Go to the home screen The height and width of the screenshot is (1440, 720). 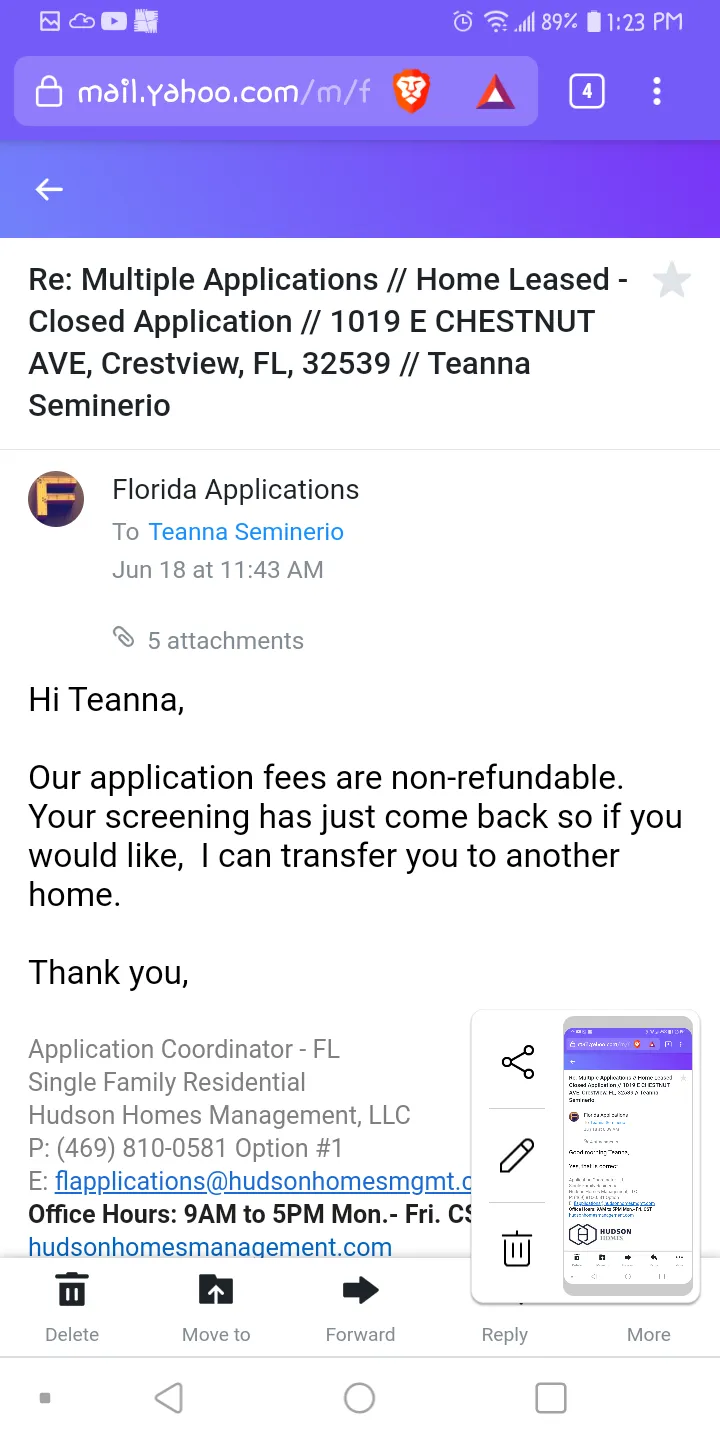click(x=359, y=1398)
